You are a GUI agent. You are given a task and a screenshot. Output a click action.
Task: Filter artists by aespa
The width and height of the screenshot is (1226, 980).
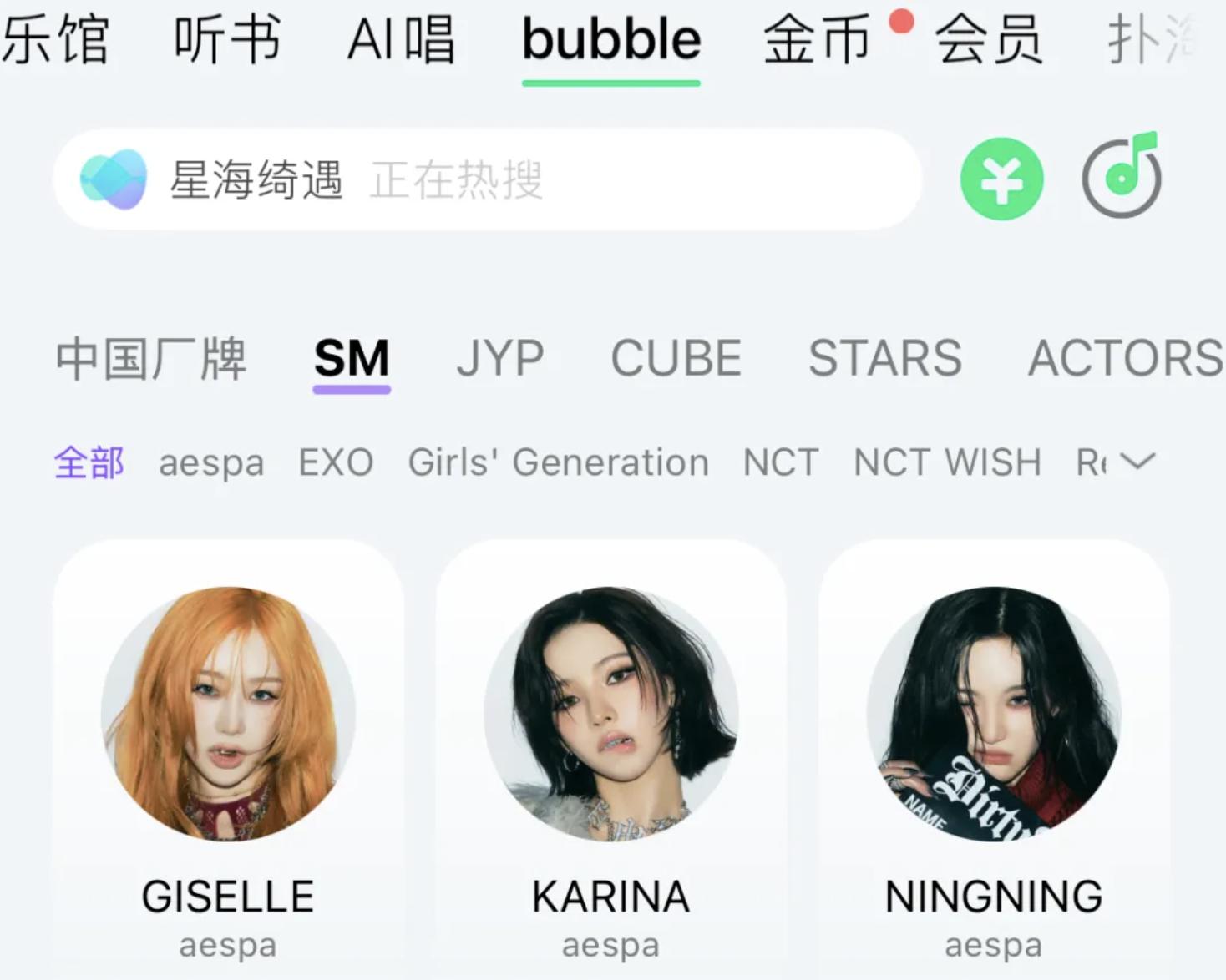click(x=211, y=462)
